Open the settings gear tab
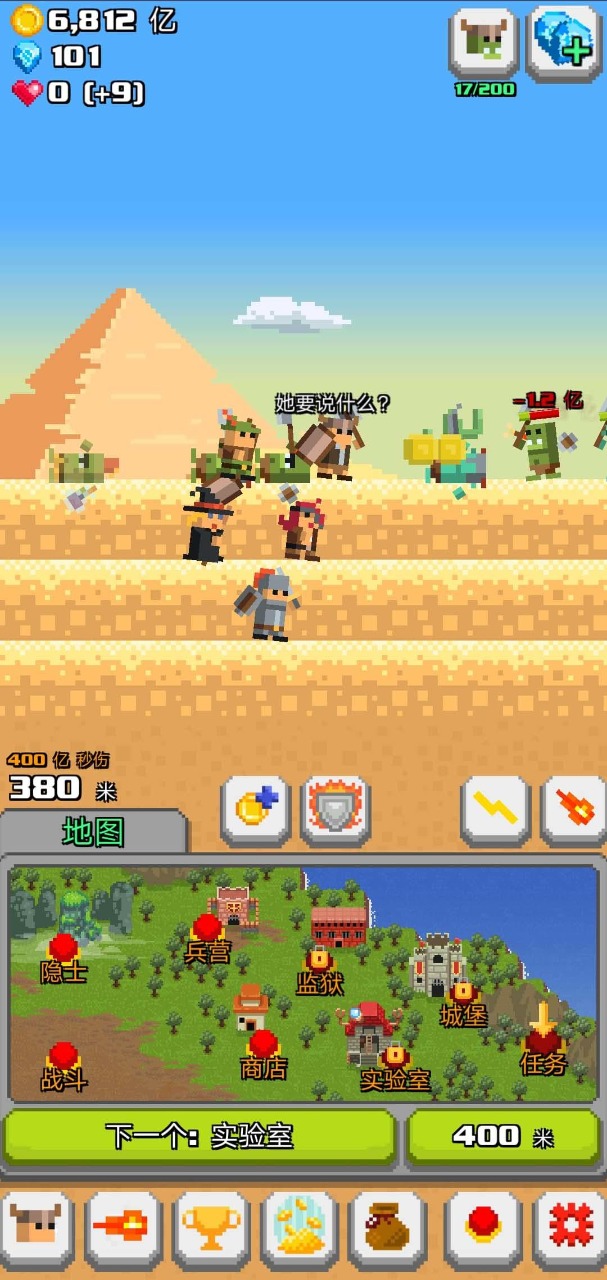Screen dimensions: 607x1280 [568, 1229]
